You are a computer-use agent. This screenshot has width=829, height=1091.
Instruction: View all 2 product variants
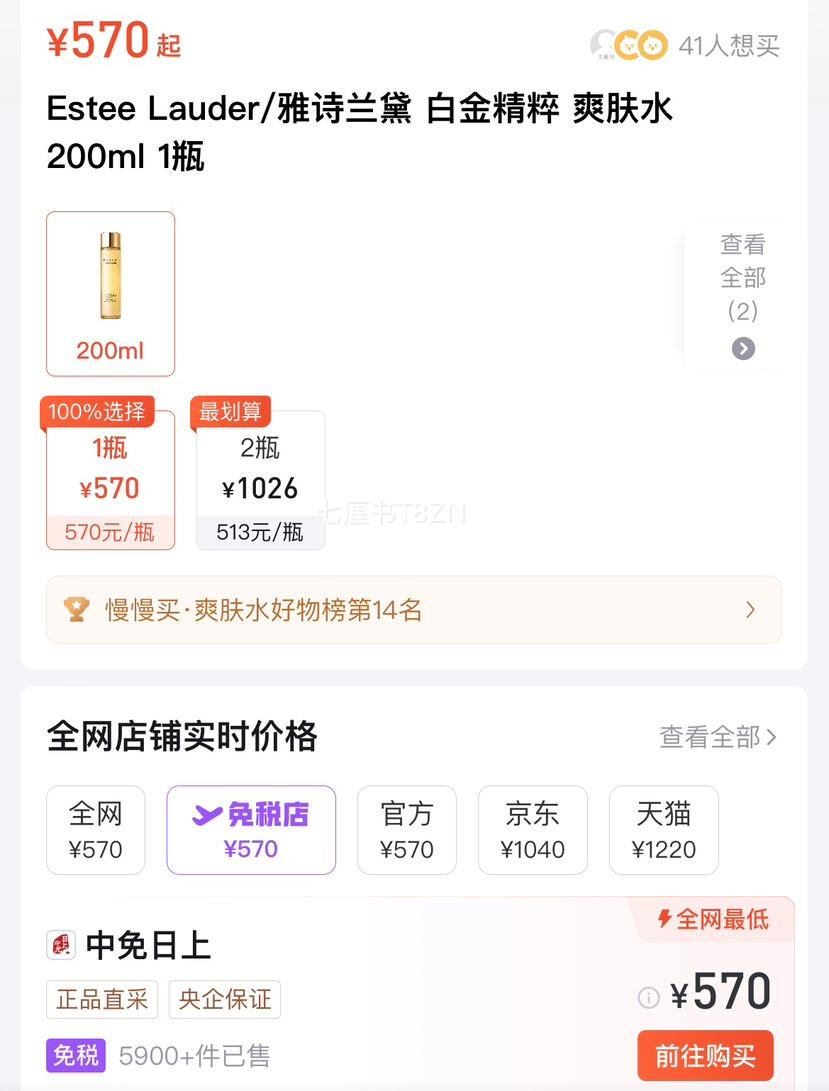pos(742,294)
